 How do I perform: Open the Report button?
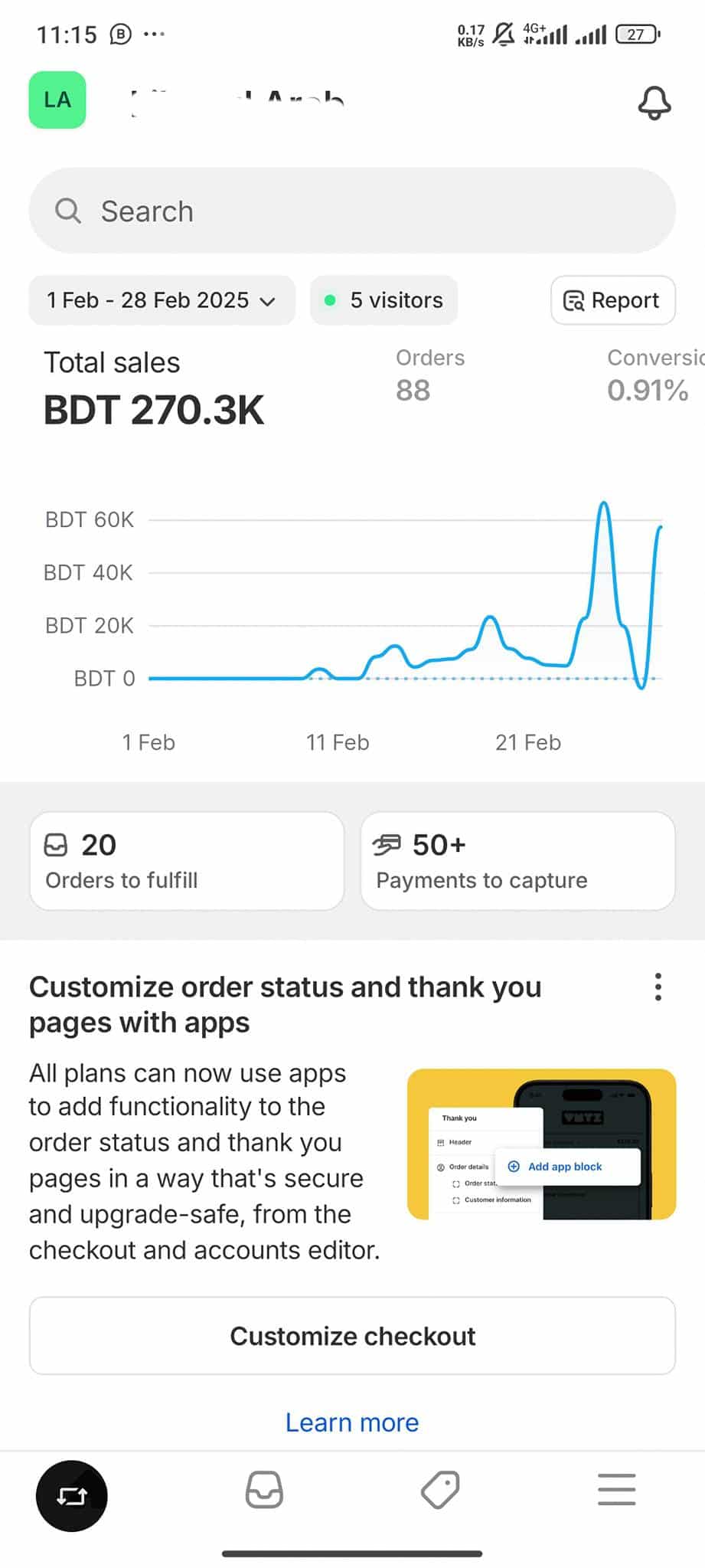(612, 300)
